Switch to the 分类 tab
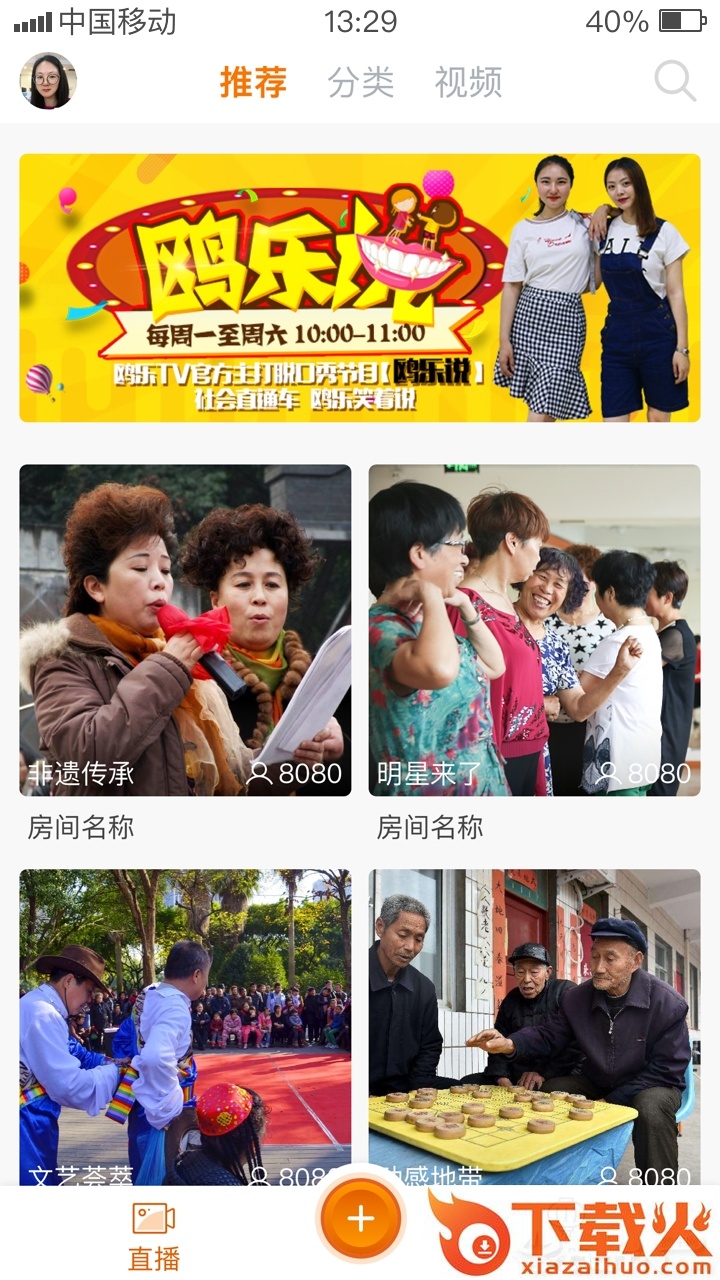 tap(360, 82)
